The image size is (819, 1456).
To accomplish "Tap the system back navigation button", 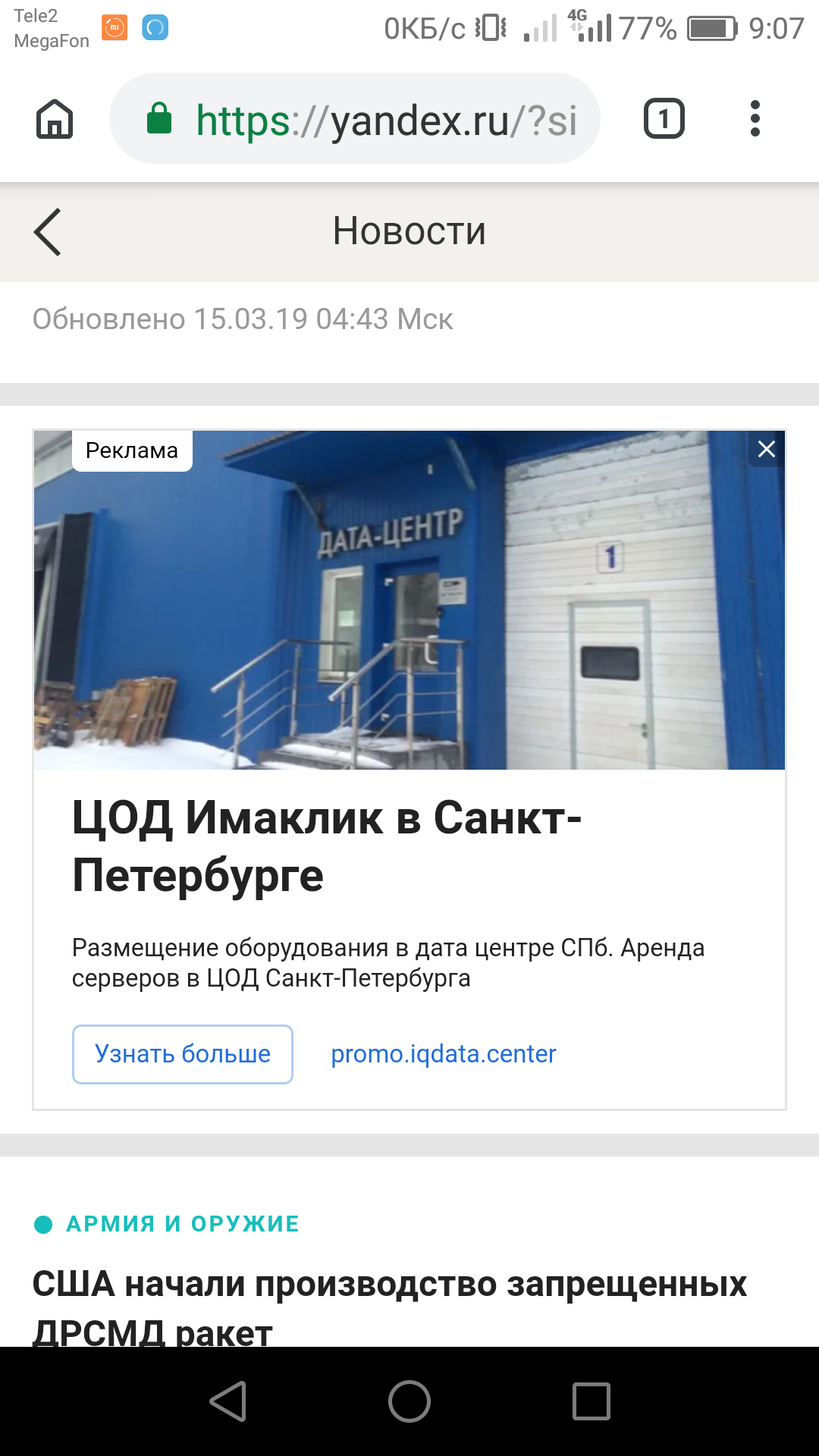I will 228,1401.
